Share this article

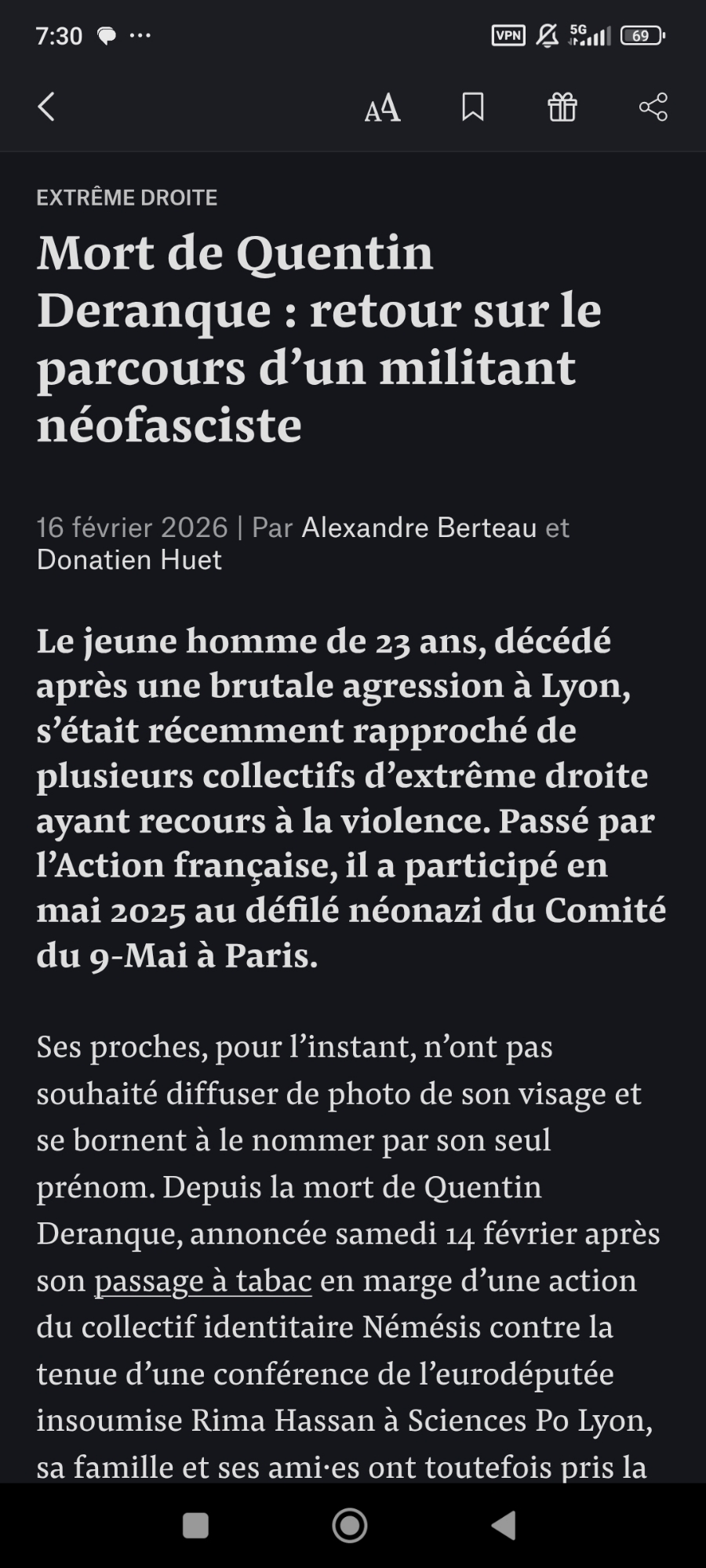653,107
